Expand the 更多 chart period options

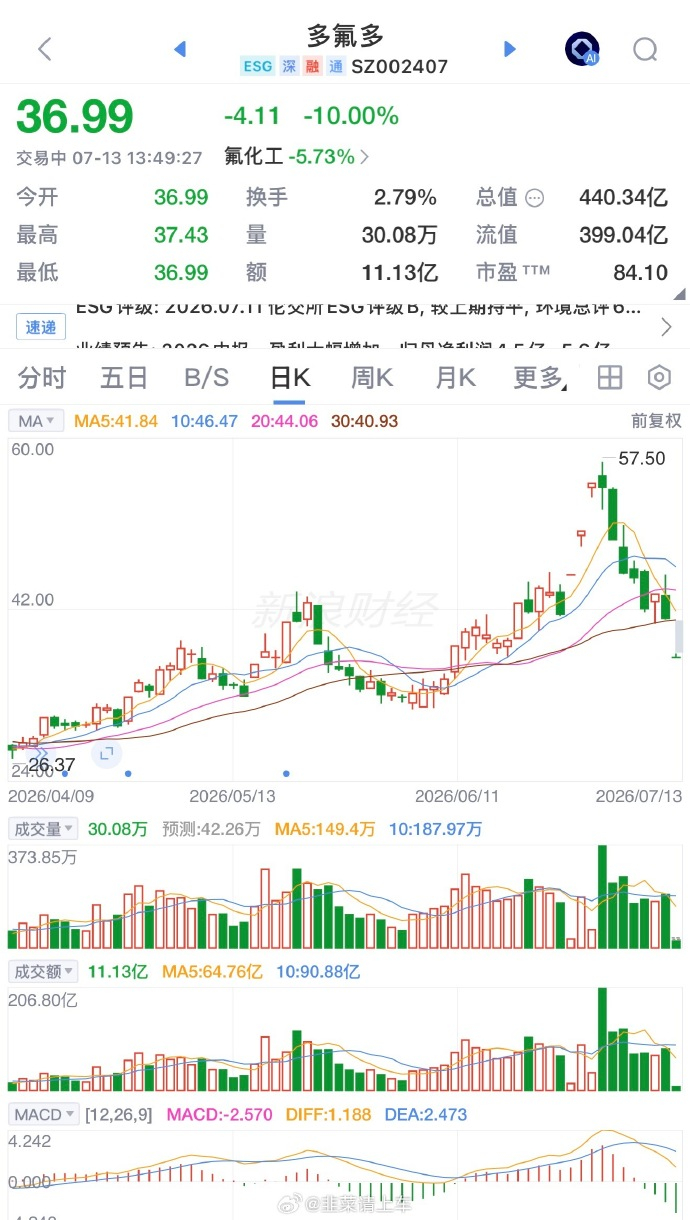(x=541, y=377)
